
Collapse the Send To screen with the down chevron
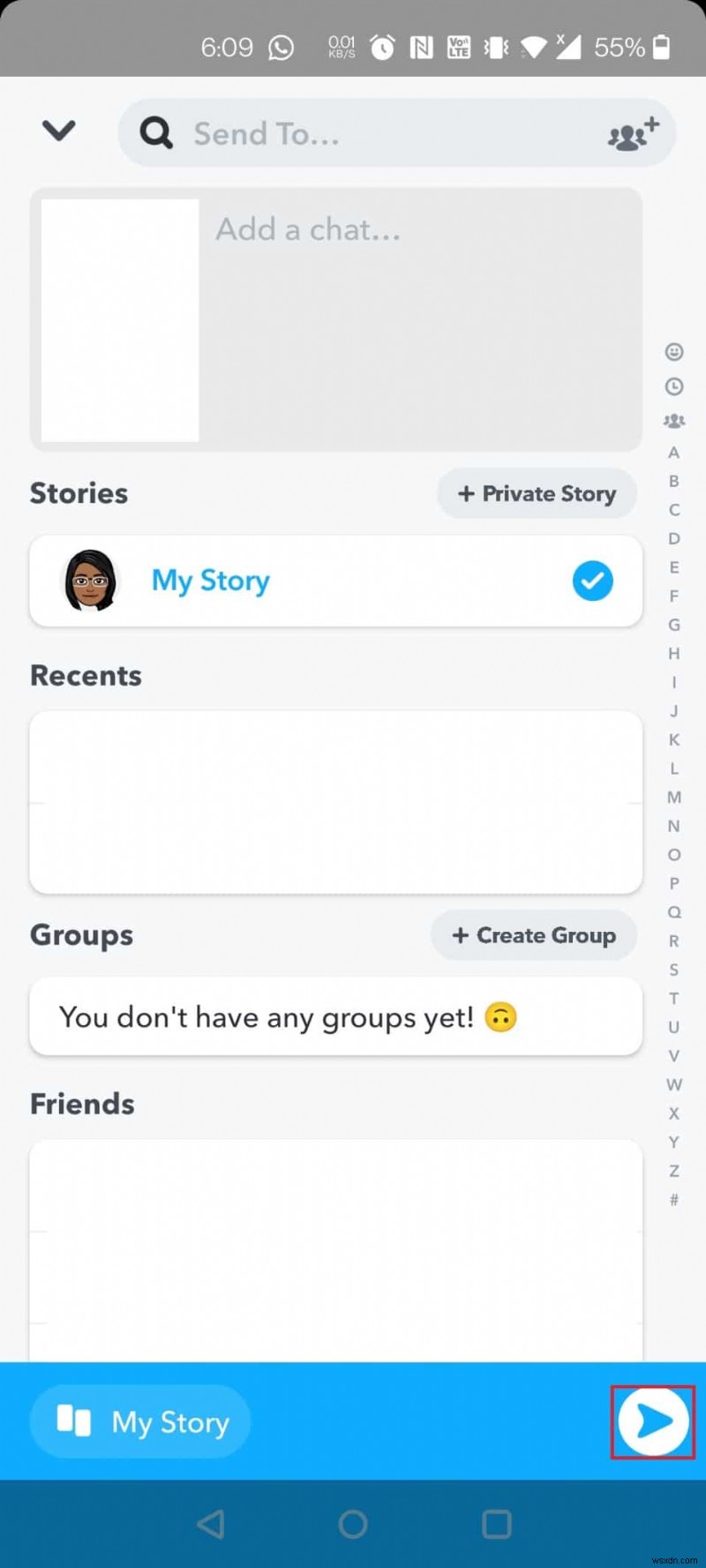[58, 131]
